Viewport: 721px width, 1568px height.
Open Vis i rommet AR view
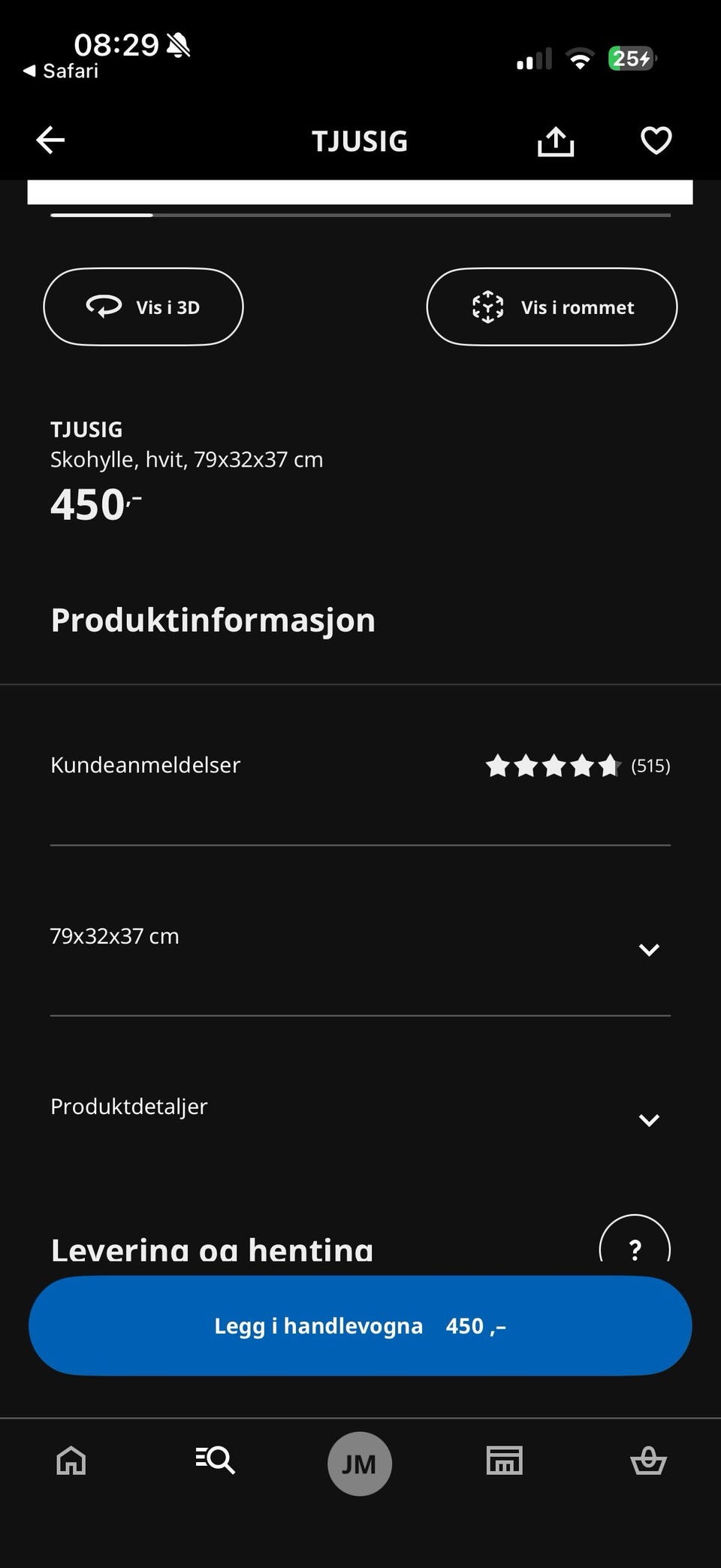552,307
